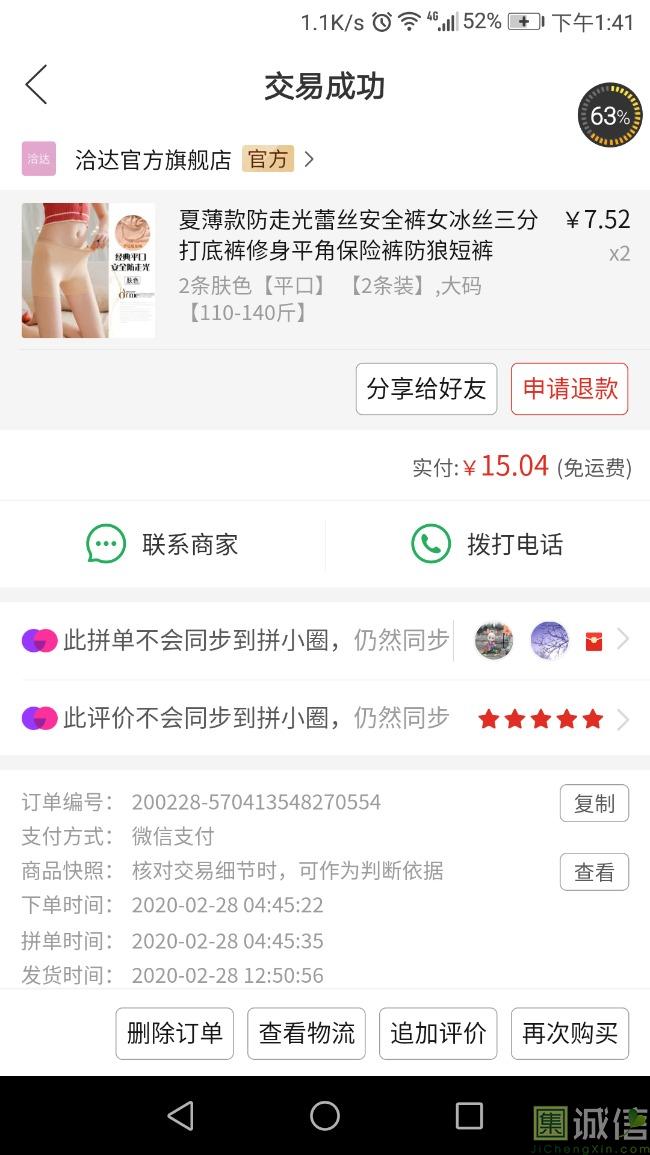Image resolution: width=650 pixels, height=1155 pixels.
Task: Open the 此评价不会同步到拼小圈 row
Action: pyautogui.click(x=325, y=718)
